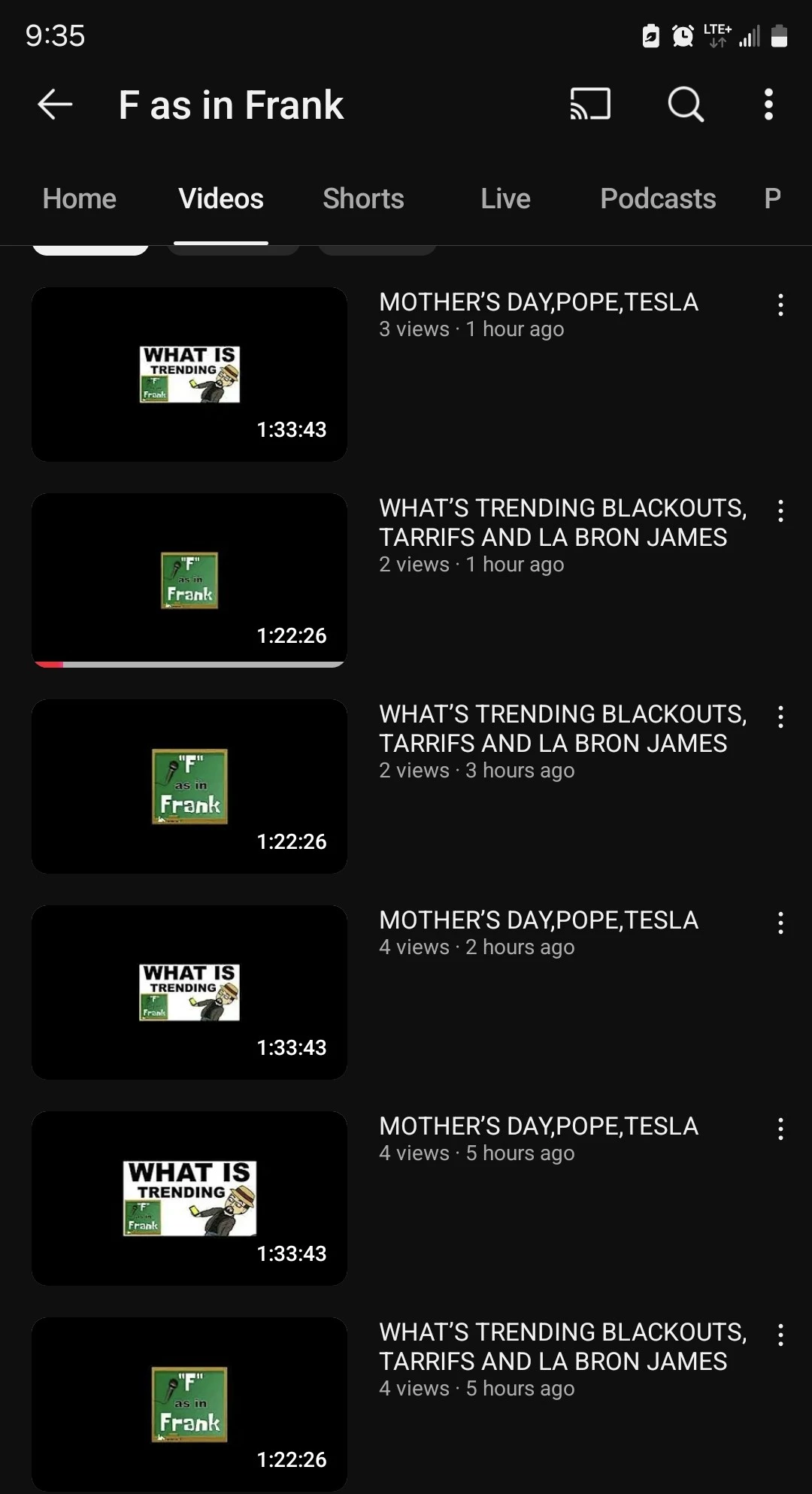Play WHAT'S TRENDING BLACKOUTS video from 1 hour ago
Viewport: 812px width, 1494px height.
pyautogui.click(x=189, y=580)
